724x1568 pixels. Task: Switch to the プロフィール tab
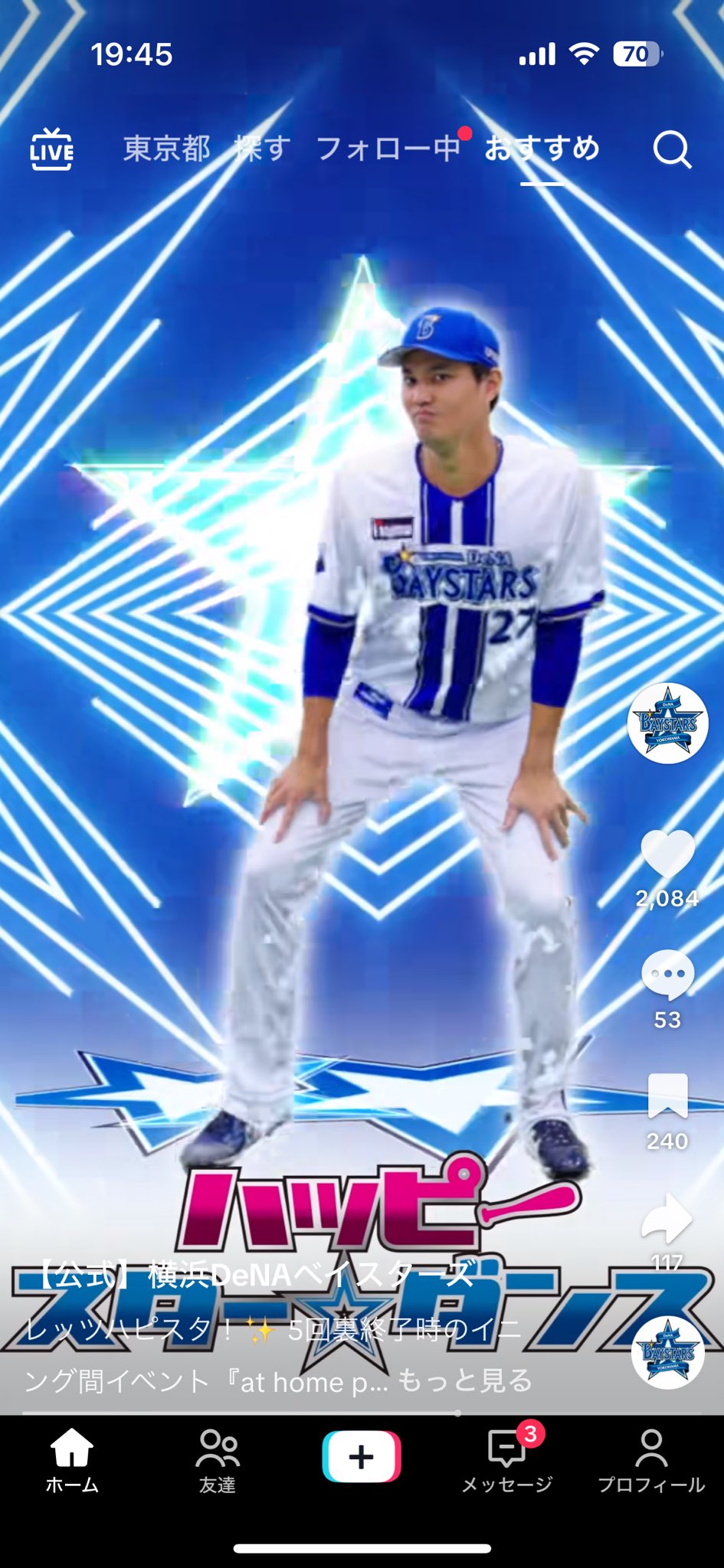pyautogui.click(x=651, y=1462)
